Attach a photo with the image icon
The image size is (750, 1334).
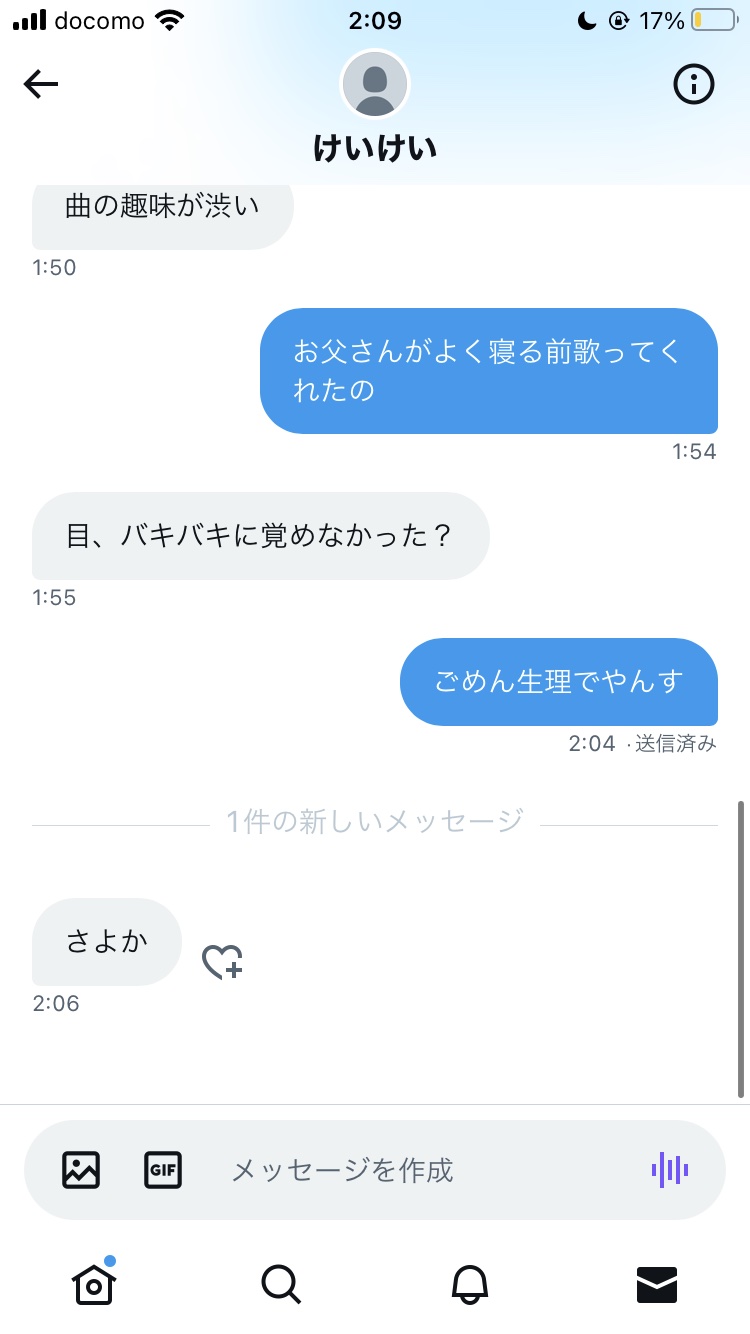coord(81,1169)
